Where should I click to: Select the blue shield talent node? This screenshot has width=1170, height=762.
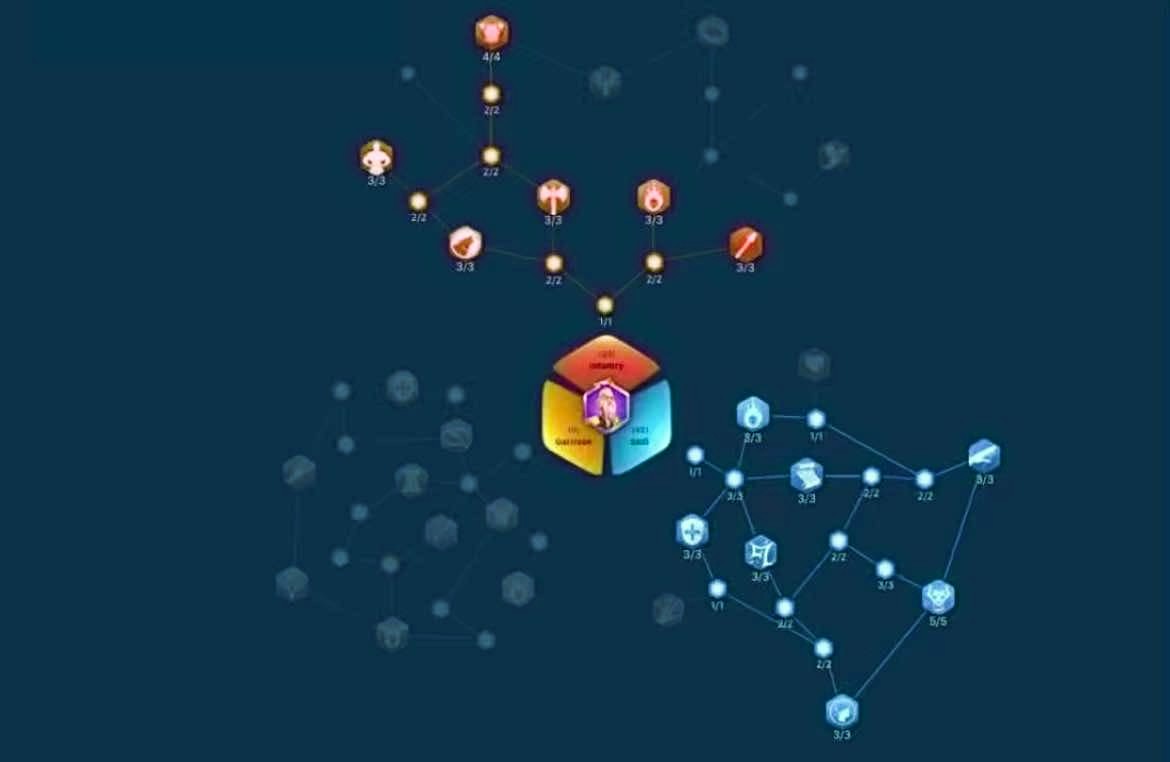pos(692,530)
